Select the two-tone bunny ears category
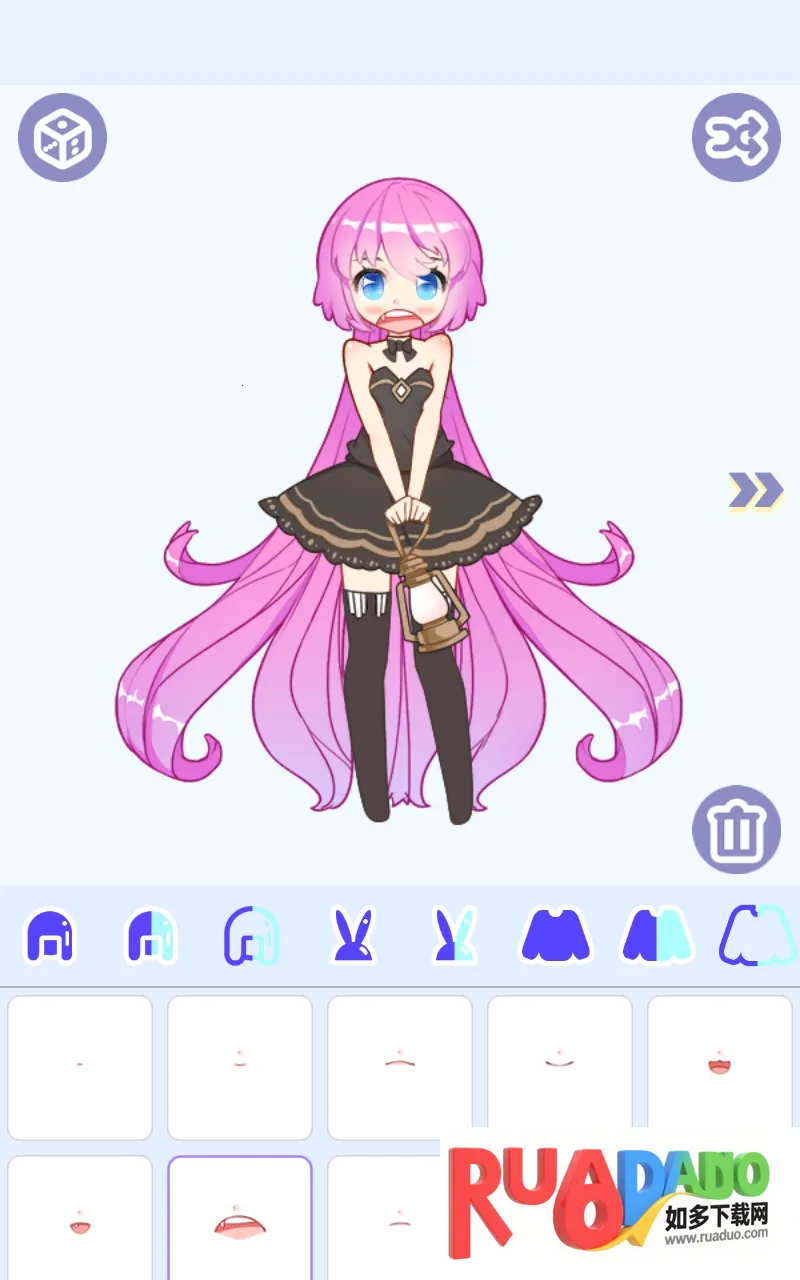This screenshot has height=1280, width=800. pyautogui.click(x=454, y=936)
